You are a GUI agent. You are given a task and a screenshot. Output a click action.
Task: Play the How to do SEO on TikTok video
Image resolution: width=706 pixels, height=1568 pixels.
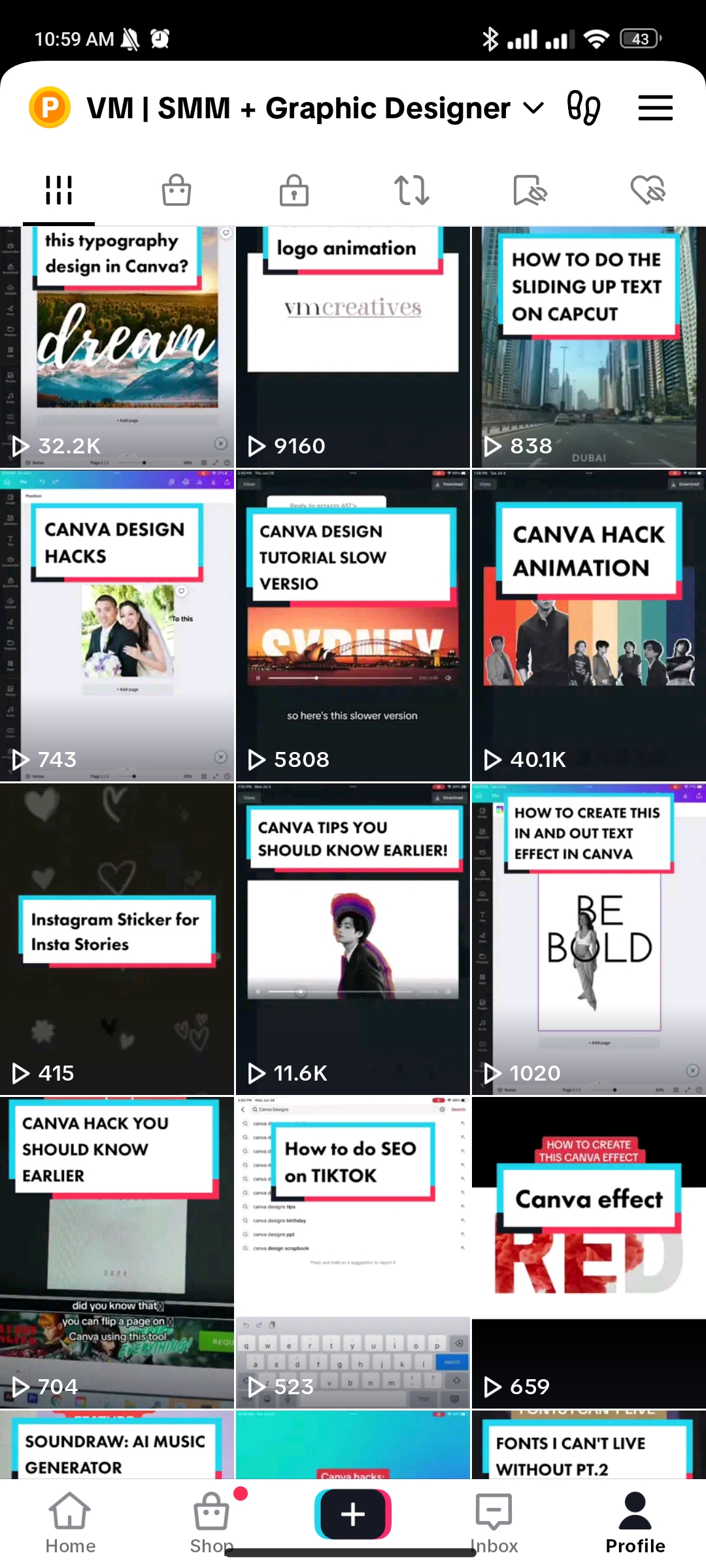(x=353, y=1252)
